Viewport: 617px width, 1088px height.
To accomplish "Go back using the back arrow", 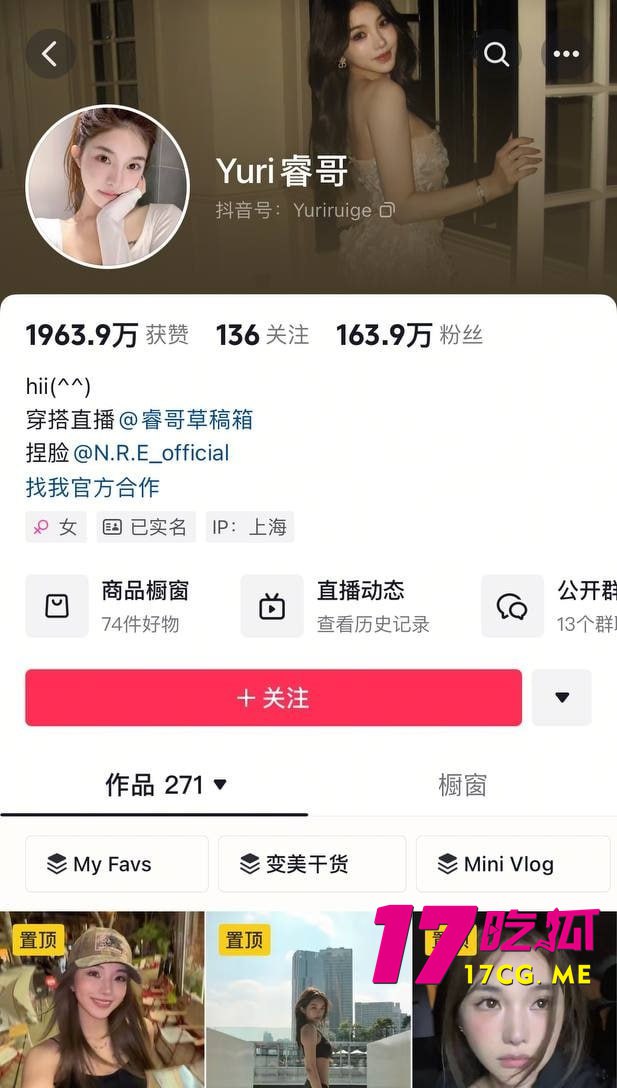I will [x=50, y=54].
